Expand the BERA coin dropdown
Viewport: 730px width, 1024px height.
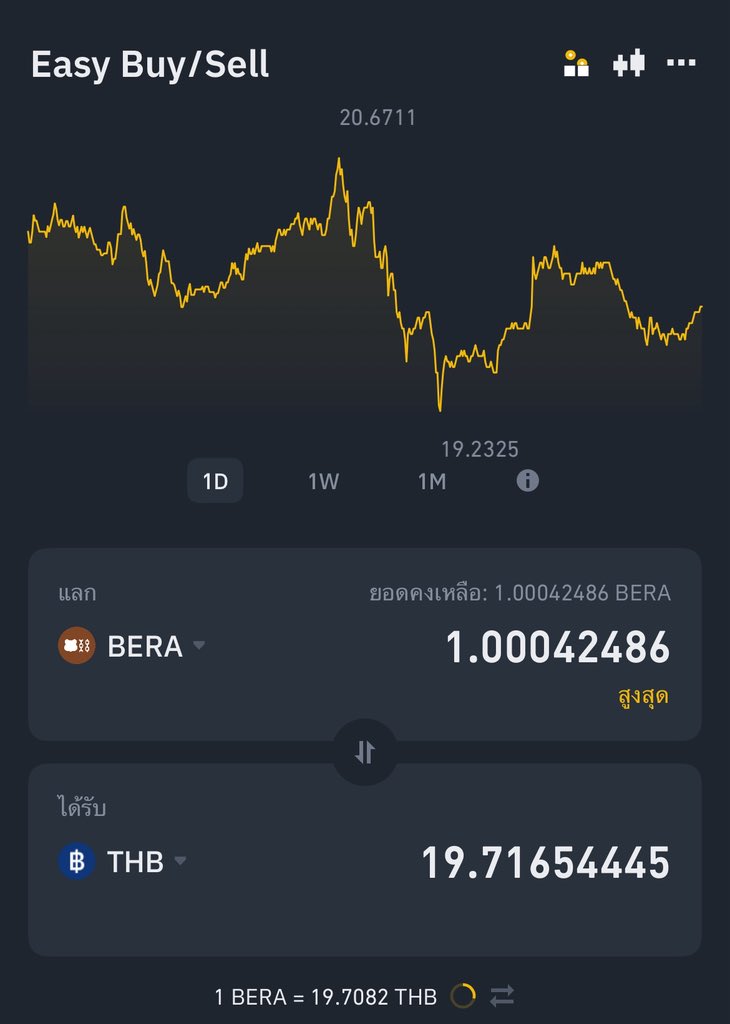199,646
